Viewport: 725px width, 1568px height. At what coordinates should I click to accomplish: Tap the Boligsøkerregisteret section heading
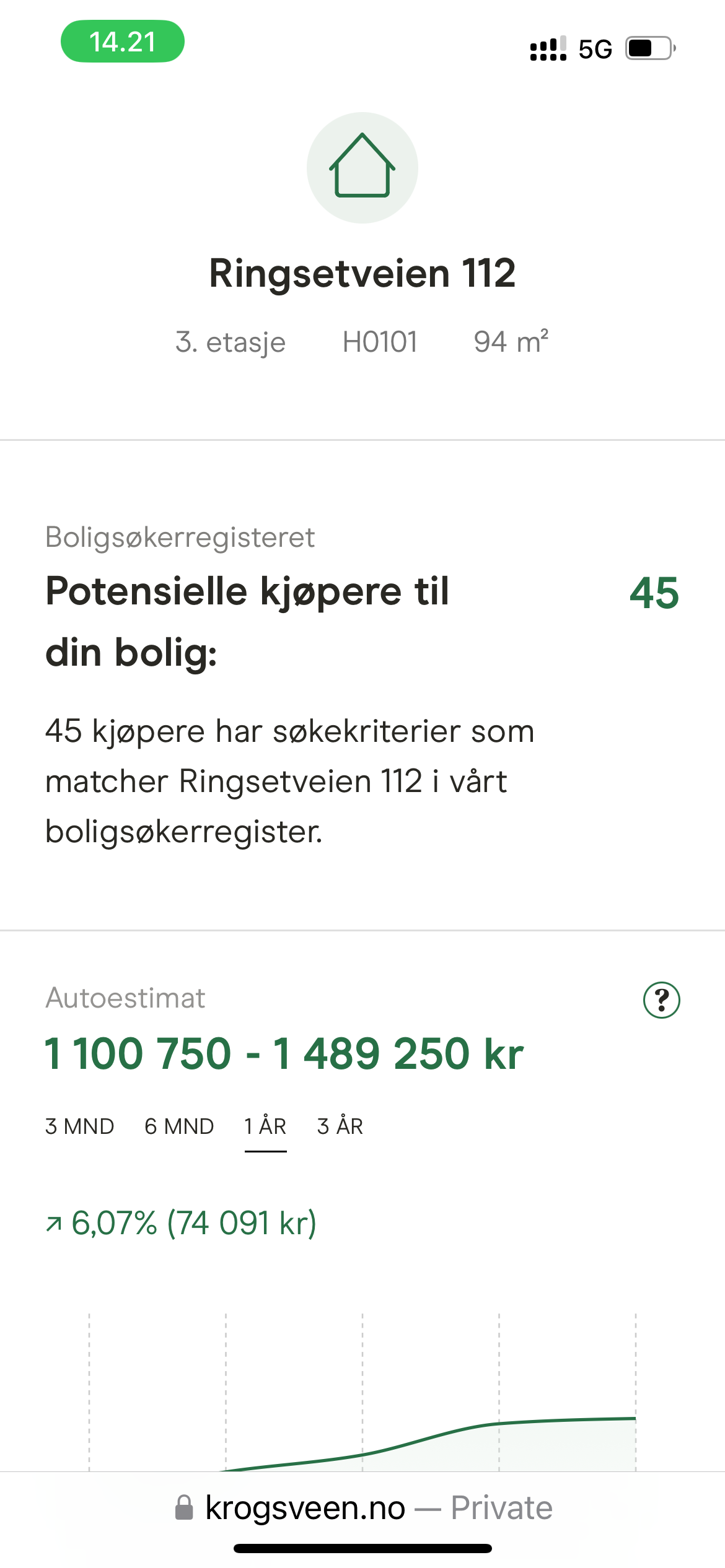point(179,538)
